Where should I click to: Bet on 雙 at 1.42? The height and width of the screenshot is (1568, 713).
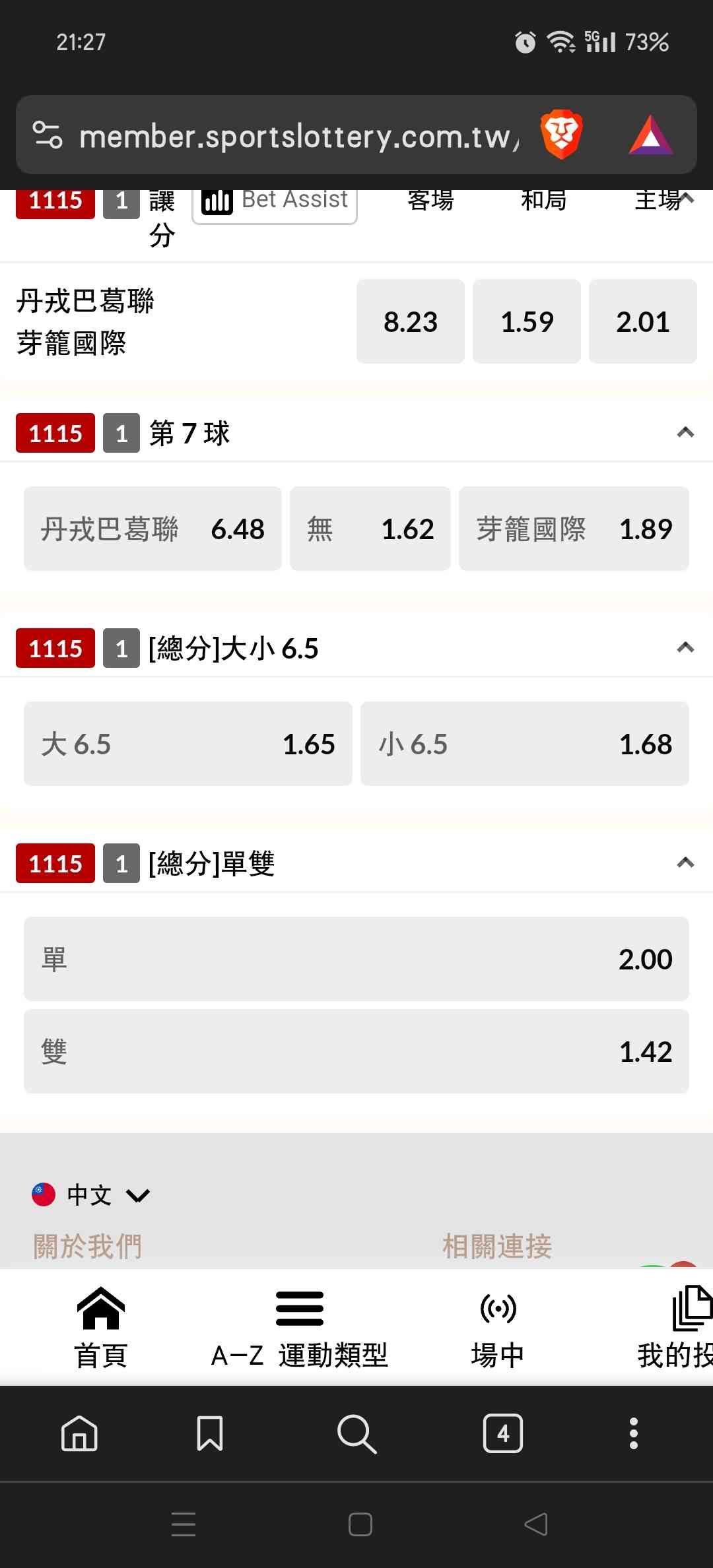pos(356,1051)
